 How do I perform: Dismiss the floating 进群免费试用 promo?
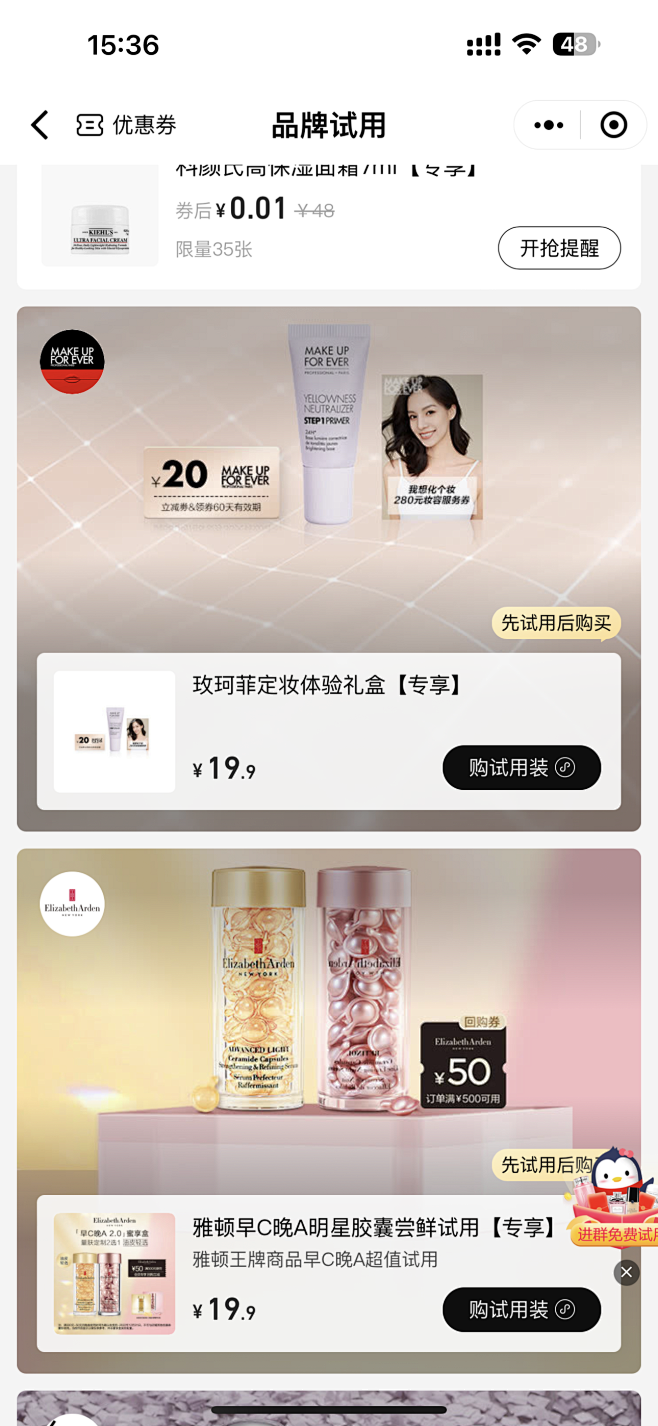point(626,1272)
